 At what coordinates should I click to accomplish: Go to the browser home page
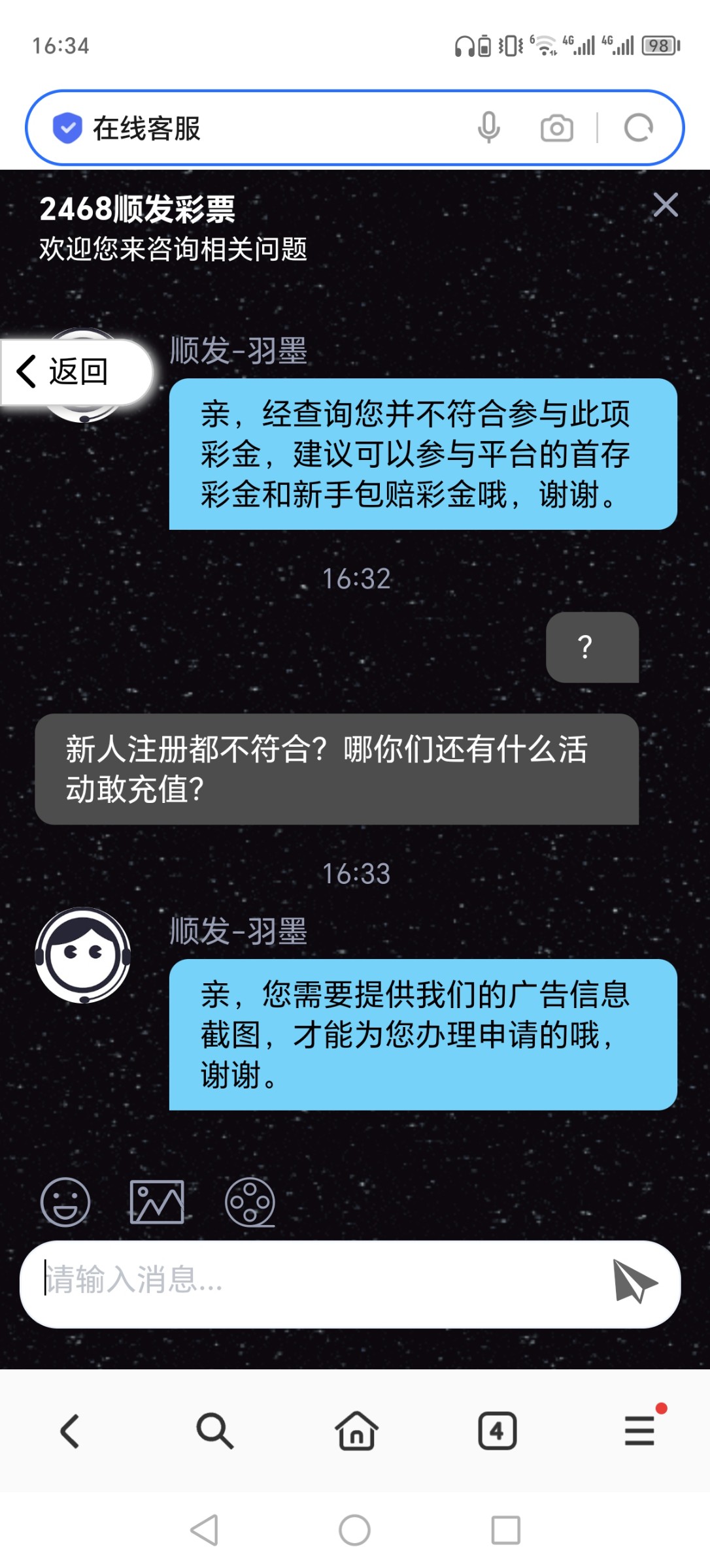pyautogui.click(x=356, y=1431)
